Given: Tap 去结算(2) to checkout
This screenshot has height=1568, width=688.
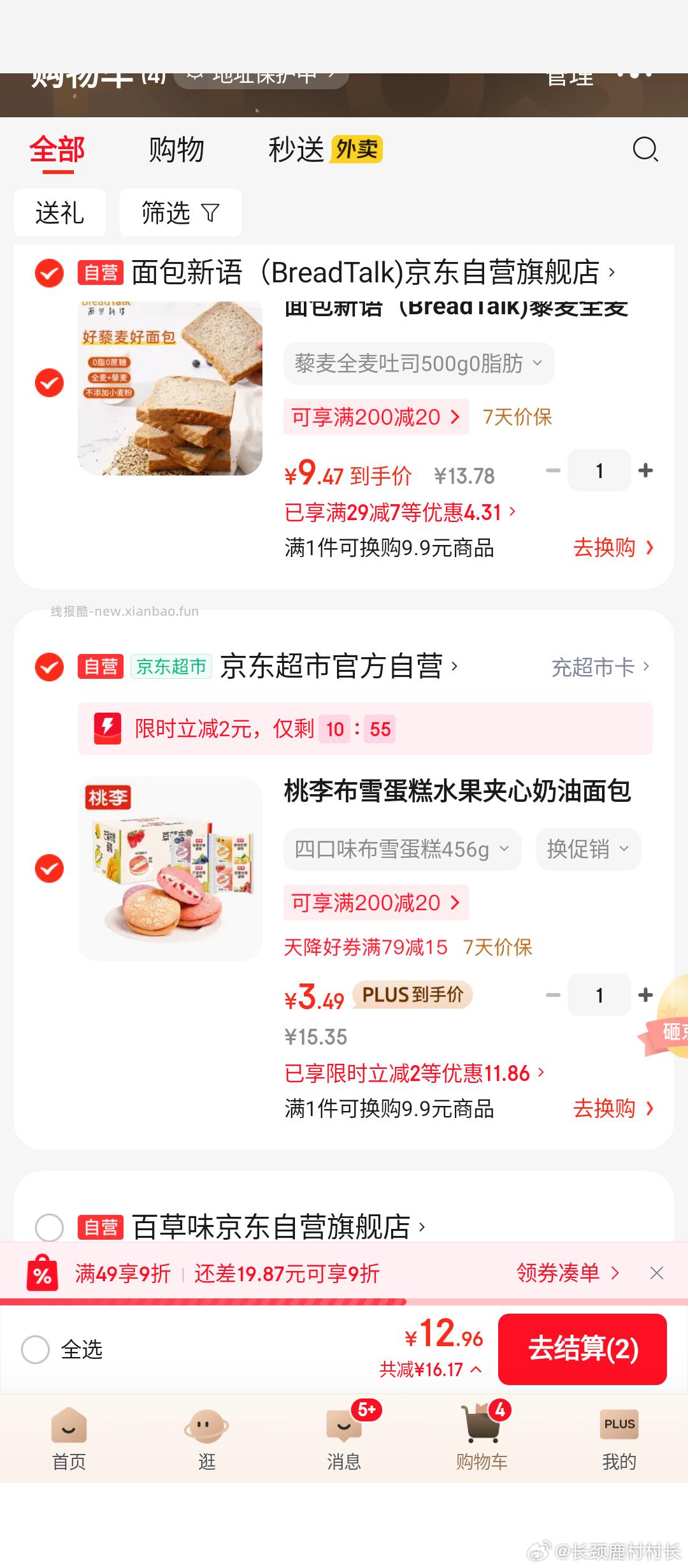Looking at the screenshot, I should pos(584,1349).
